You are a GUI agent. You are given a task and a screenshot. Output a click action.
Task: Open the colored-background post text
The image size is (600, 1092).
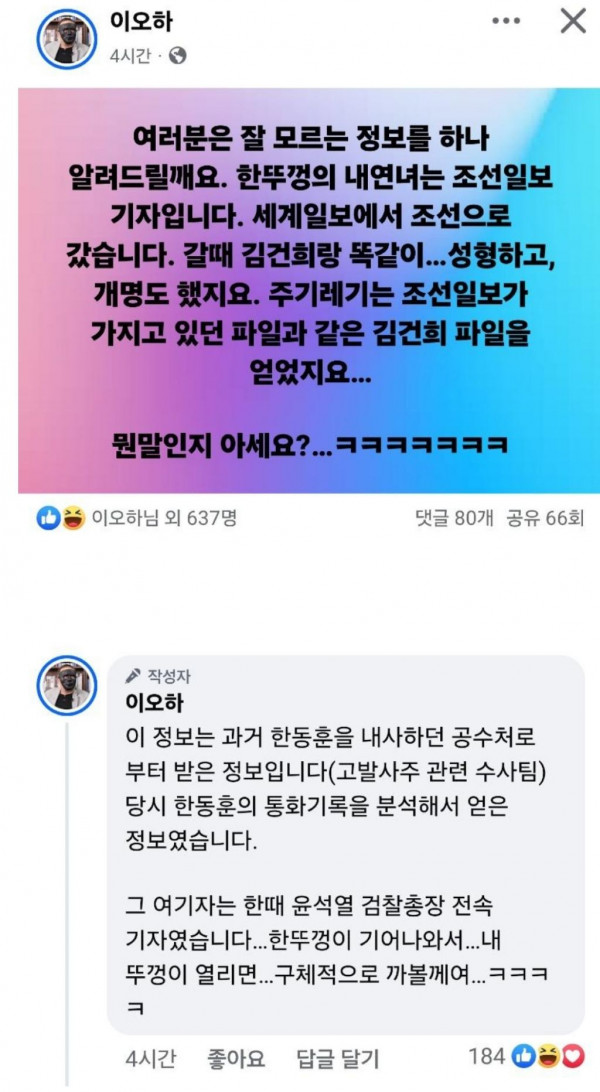[308, 290]
